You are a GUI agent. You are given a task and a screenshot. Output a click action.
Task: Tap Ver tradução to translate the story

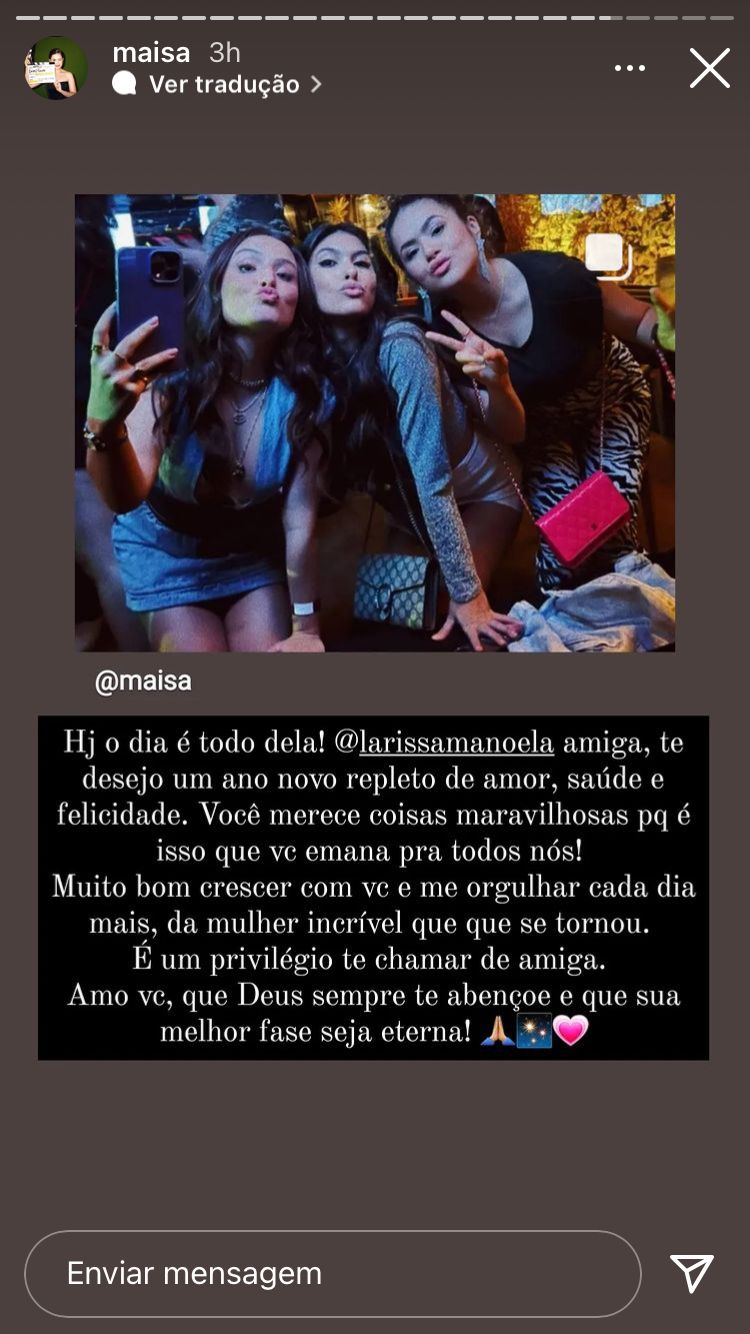pos(224,85)
